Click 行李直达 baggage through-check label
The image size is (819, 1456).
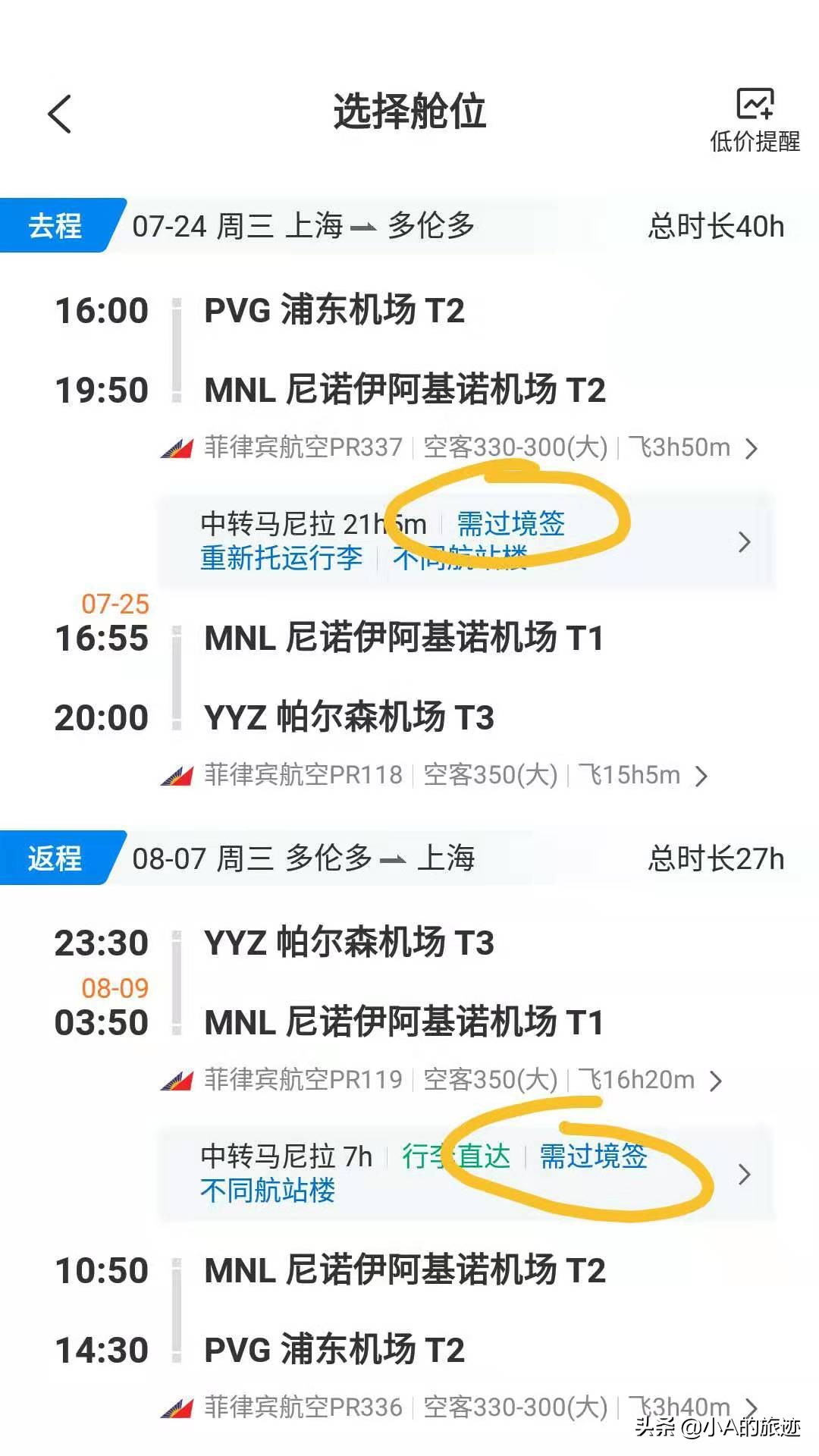455,1158
